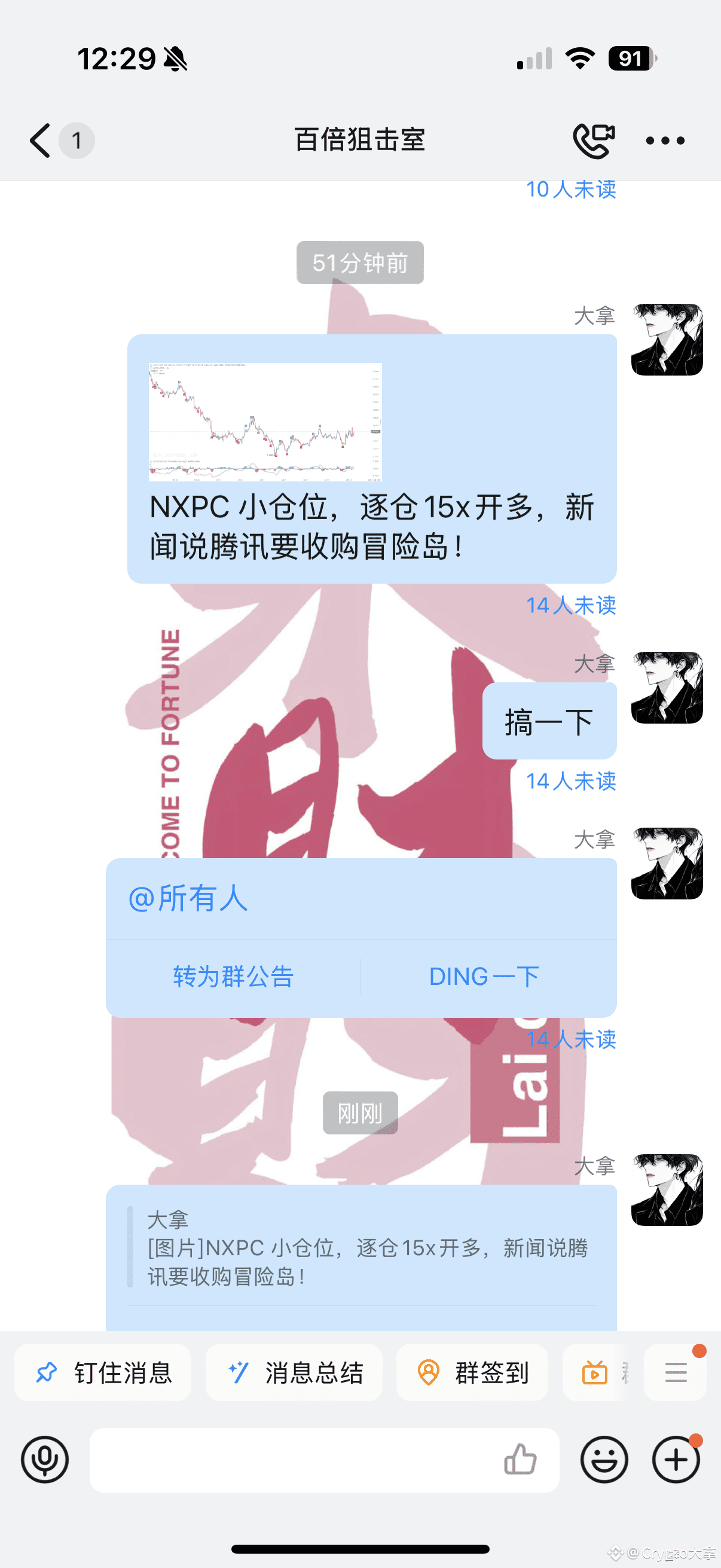This screenshot has width=721, height=1568.
Task: View 14人未读 under the NXPC message
Action: click(x=571, y=605)
